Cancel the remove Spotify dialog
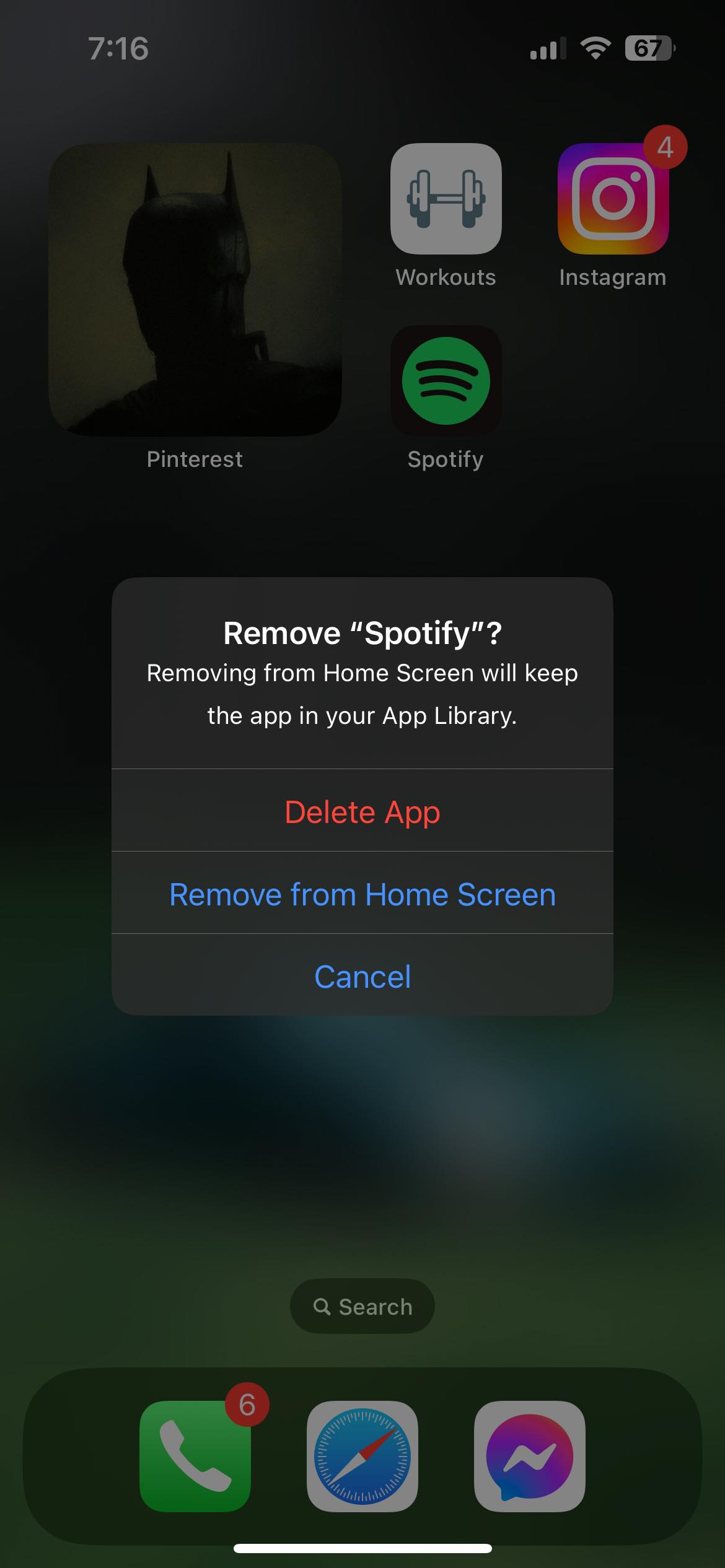 click(362, 976)
